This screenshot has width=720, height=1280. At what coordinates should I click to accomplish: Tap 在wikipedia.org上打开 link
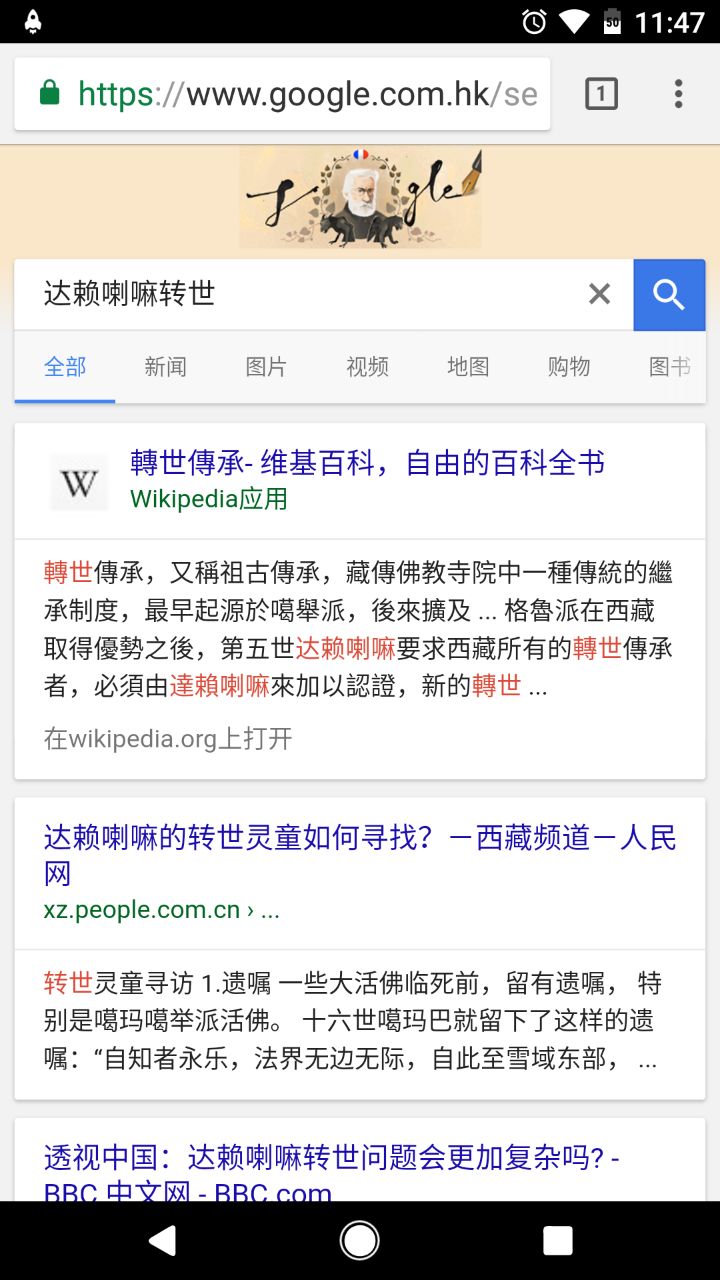(x=168, y=739)
